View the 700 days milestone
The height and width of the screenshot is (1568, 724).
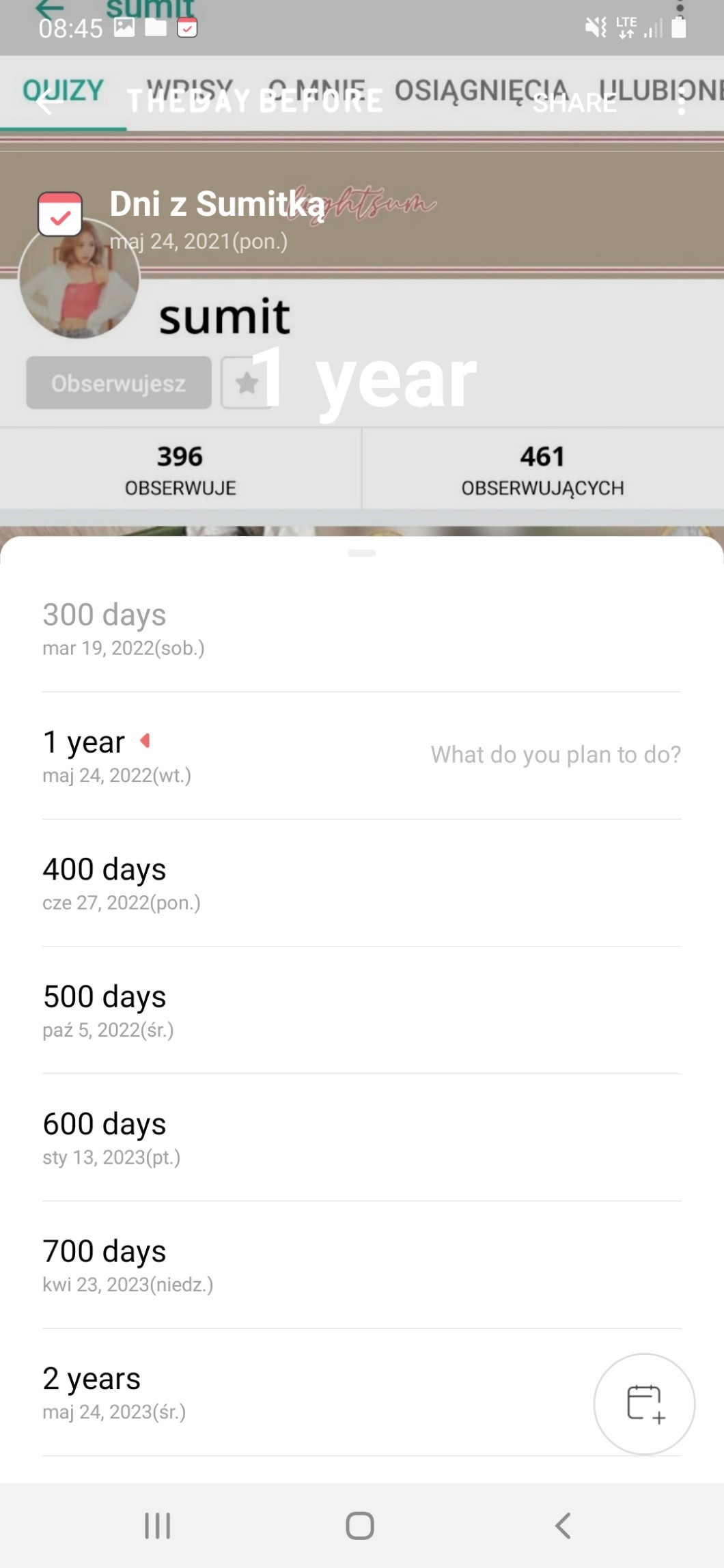click(362, 1265)
